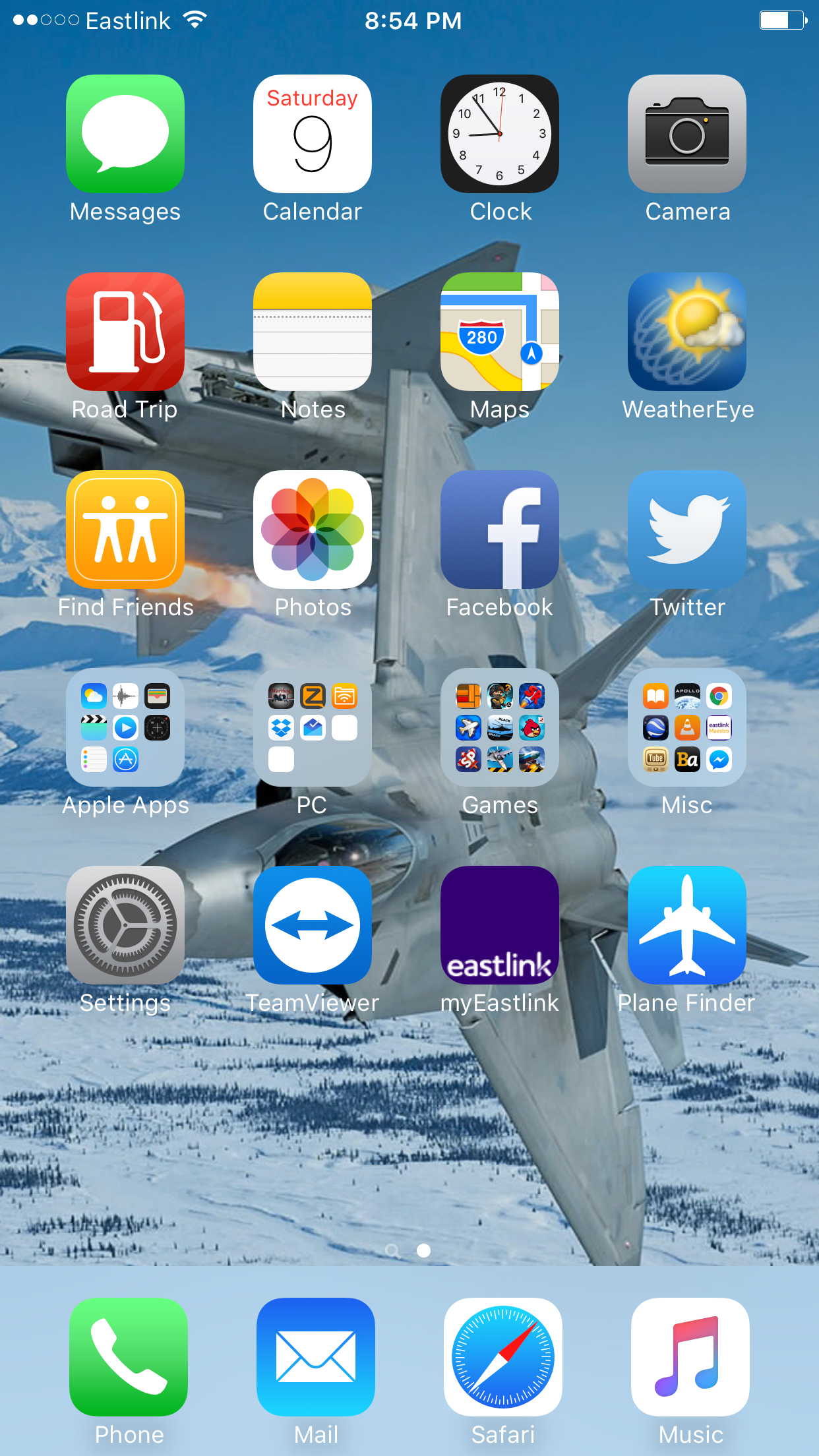Tap the Phone app in dock
The width and height of the screenshot is (819, 1456).
129,1357
